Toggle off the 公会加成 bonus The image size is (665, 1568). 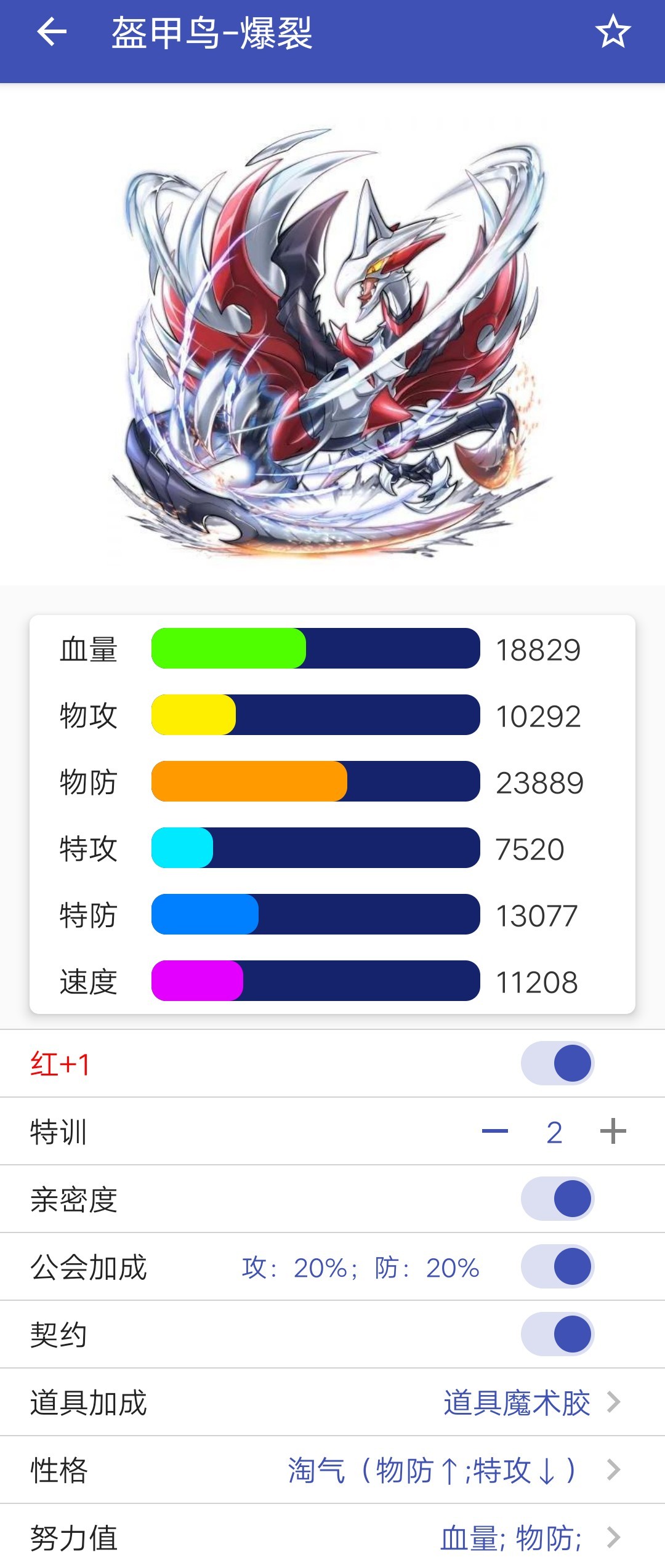[x=557, y=1266]
